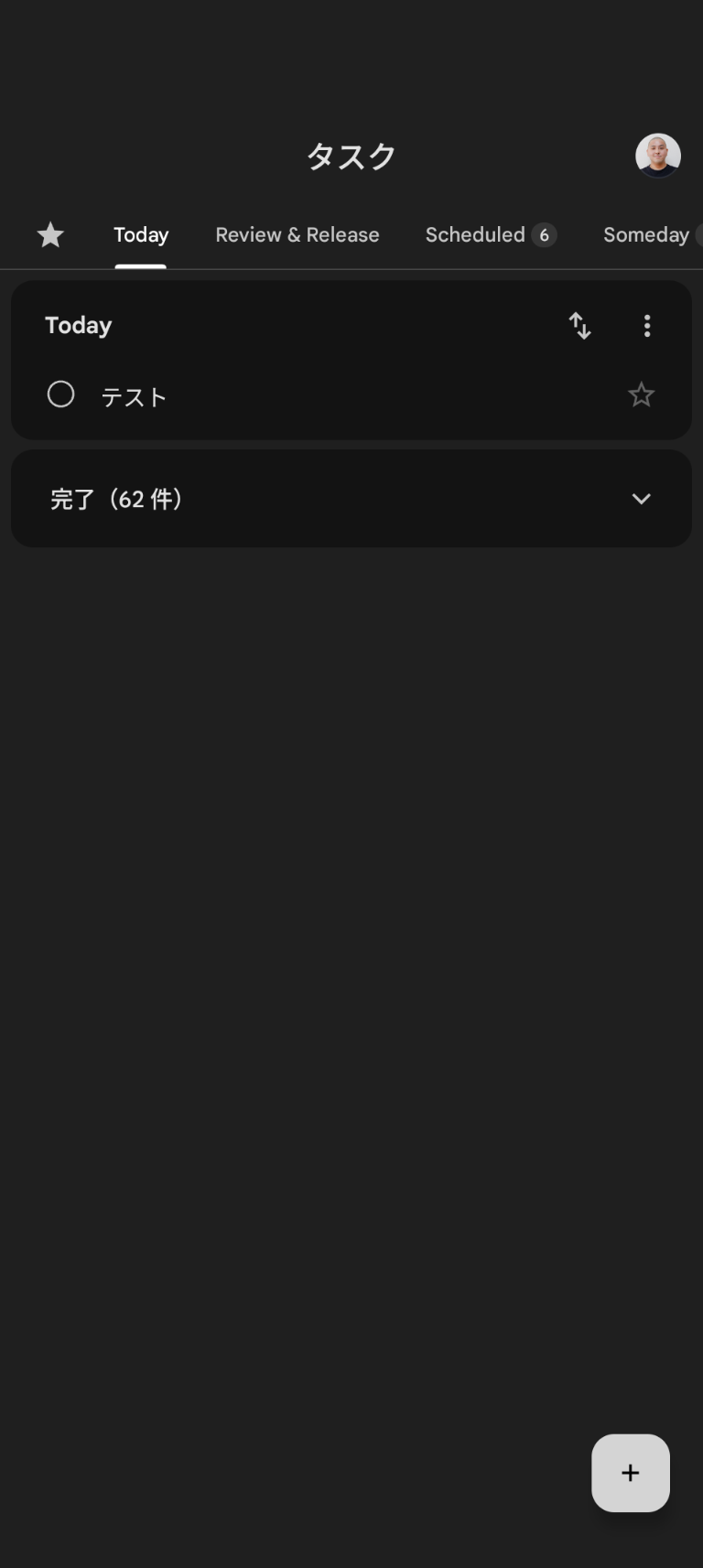Expand the 完了 (62 件) section
Viewport: 703px width, 1568px height.
351,499
